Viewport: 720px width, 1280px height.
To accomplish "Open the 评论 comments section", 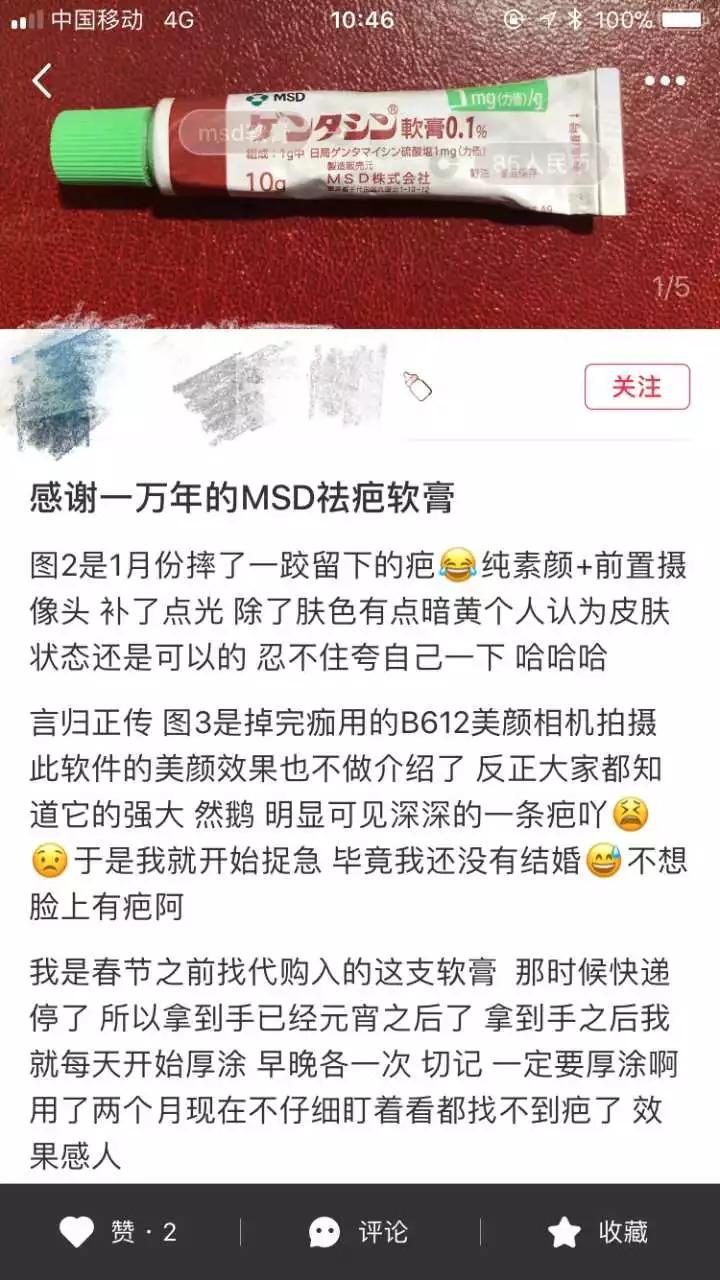I will (359, 1232).
